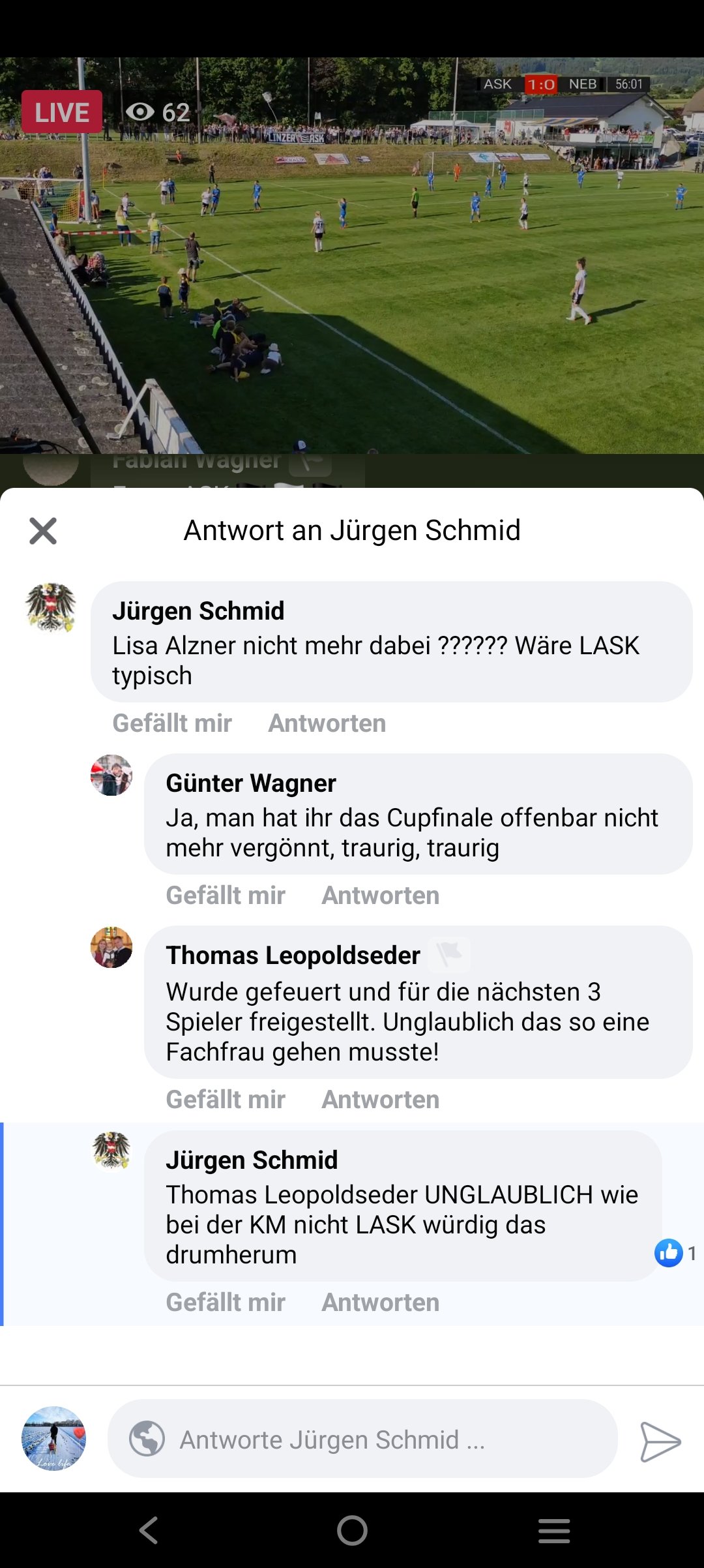Tap the live video player
704x1568 pixels.
tap(352, 256)
